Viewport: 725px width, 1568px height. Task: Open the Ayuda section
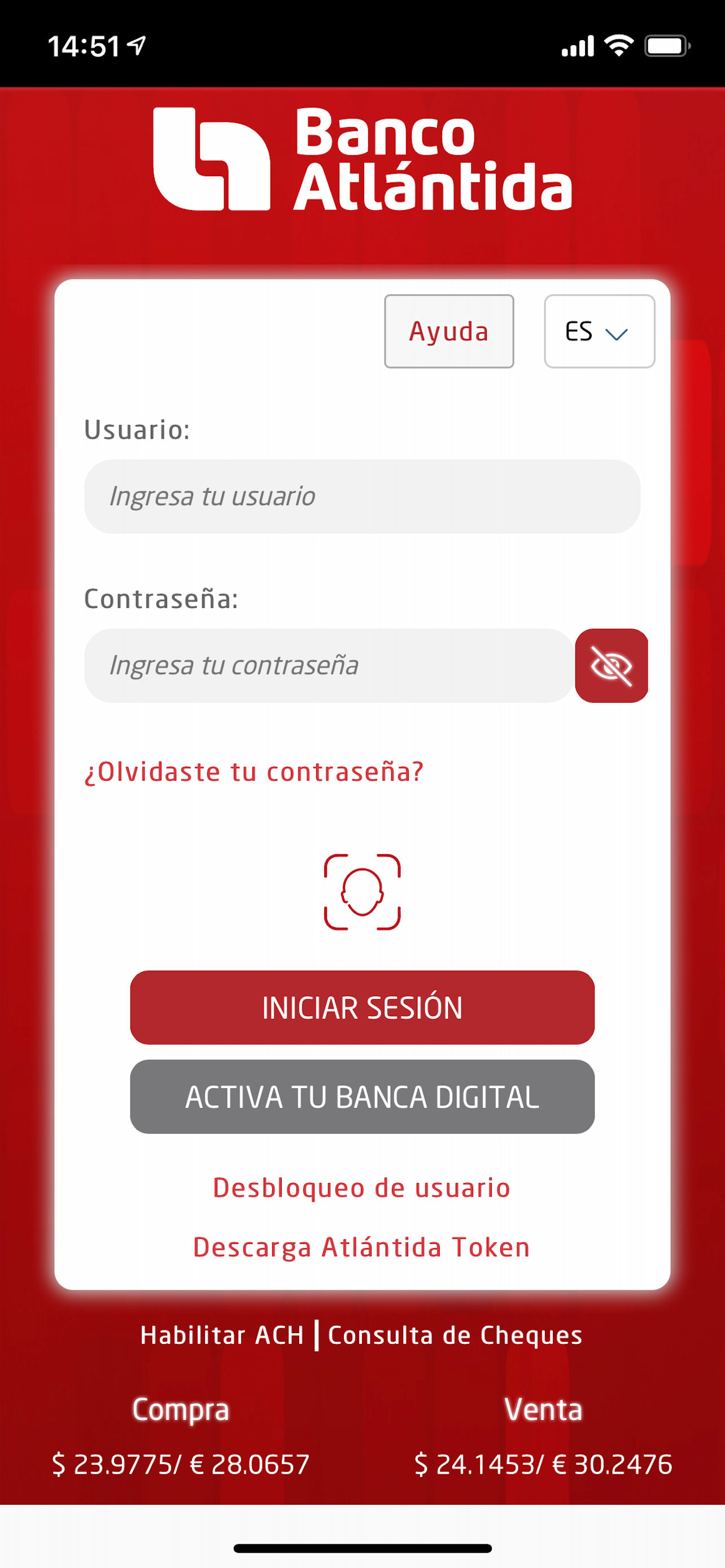[449, 331]
